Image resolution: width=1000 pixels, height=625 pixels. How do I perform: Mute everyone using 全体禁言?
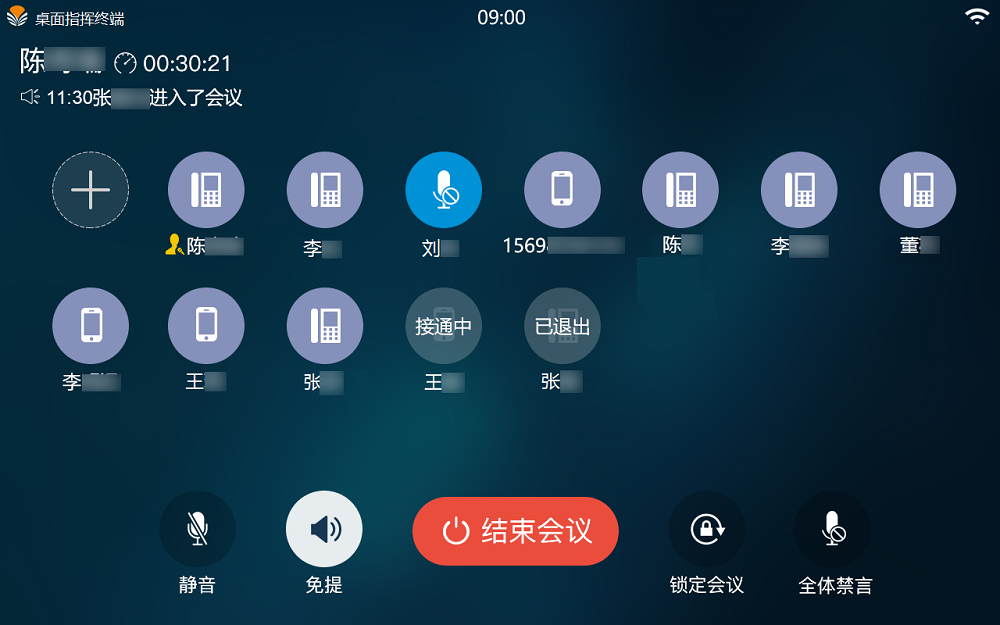pyautogui.click(x=832, y=530)
